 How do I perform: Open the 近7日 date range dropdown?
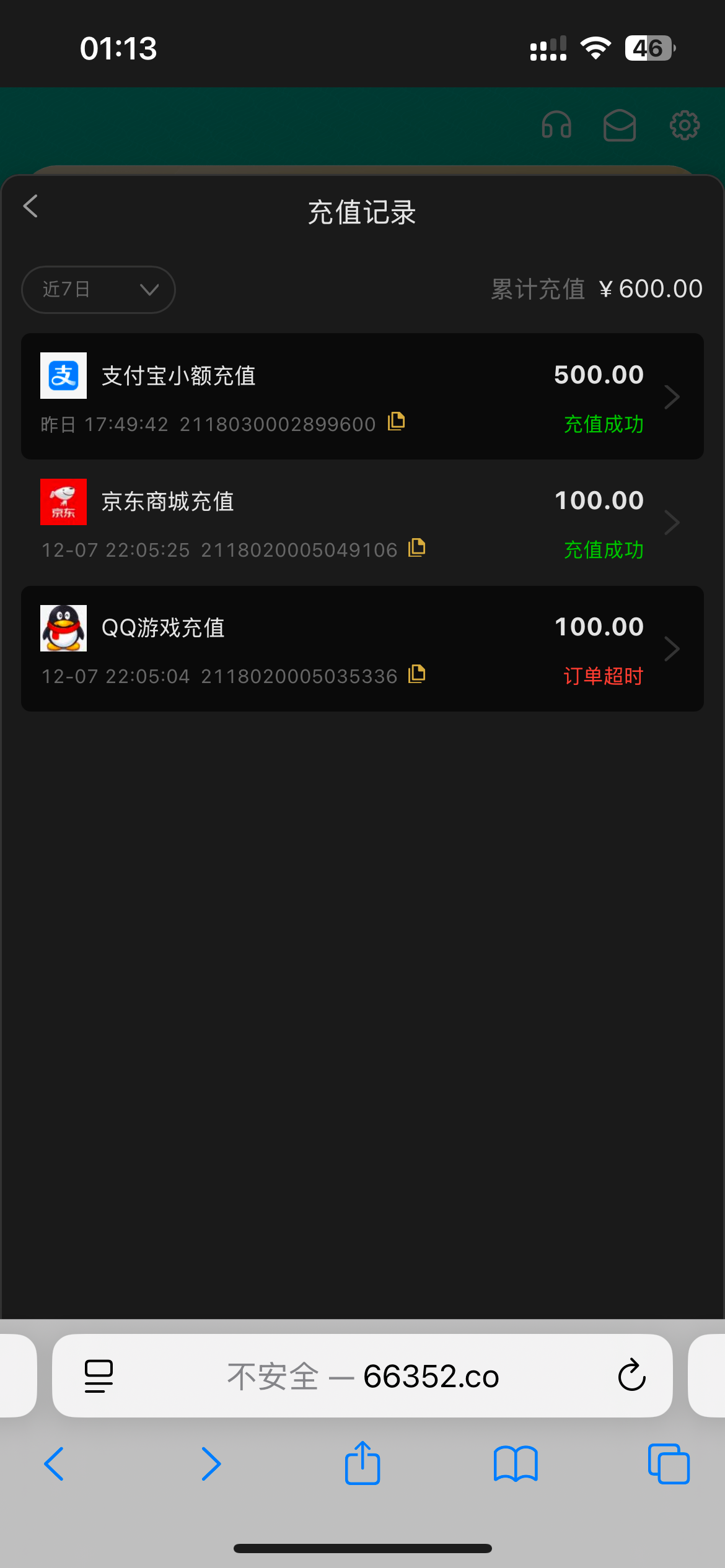click(99, 289)
